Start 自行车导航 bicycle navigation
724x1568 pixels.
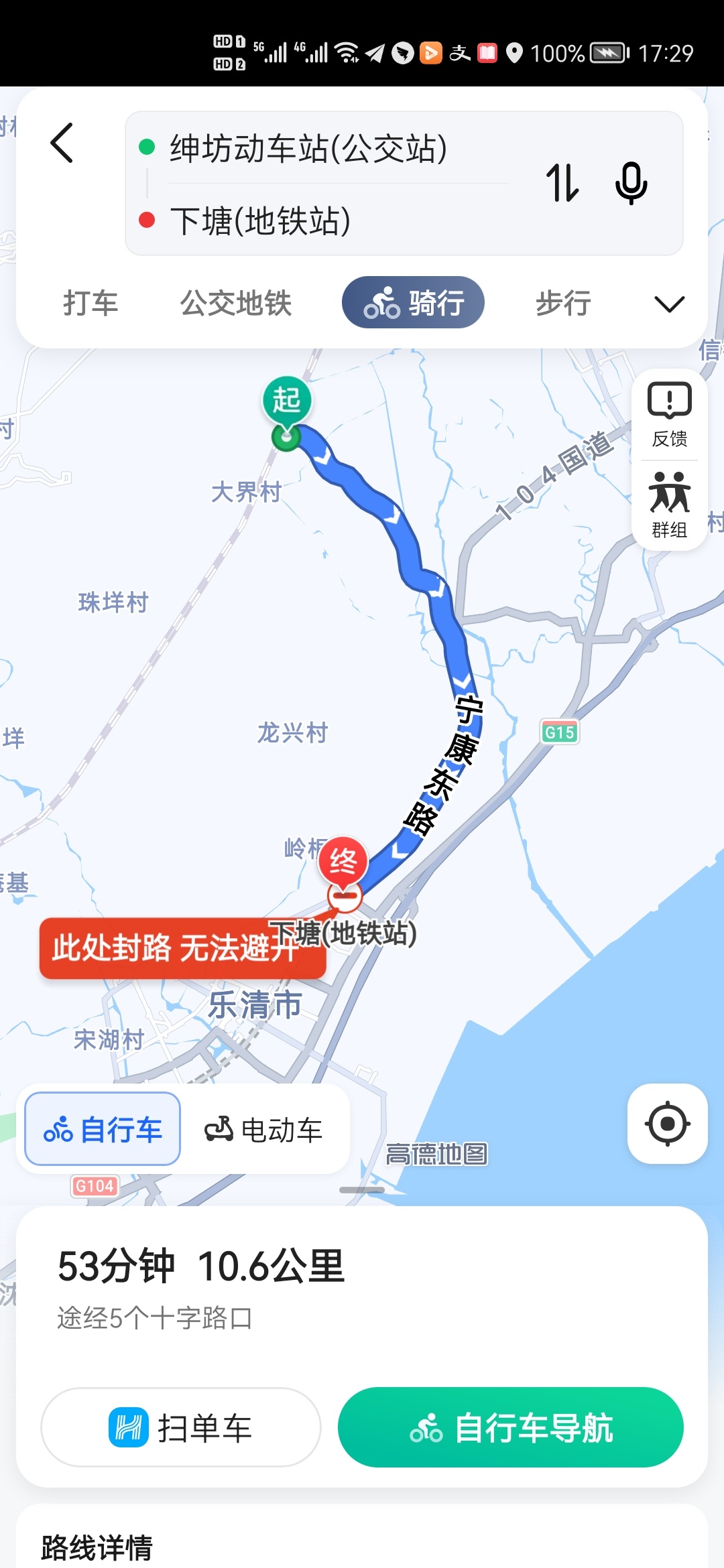pyautogui.click(x=511, y=1427)
